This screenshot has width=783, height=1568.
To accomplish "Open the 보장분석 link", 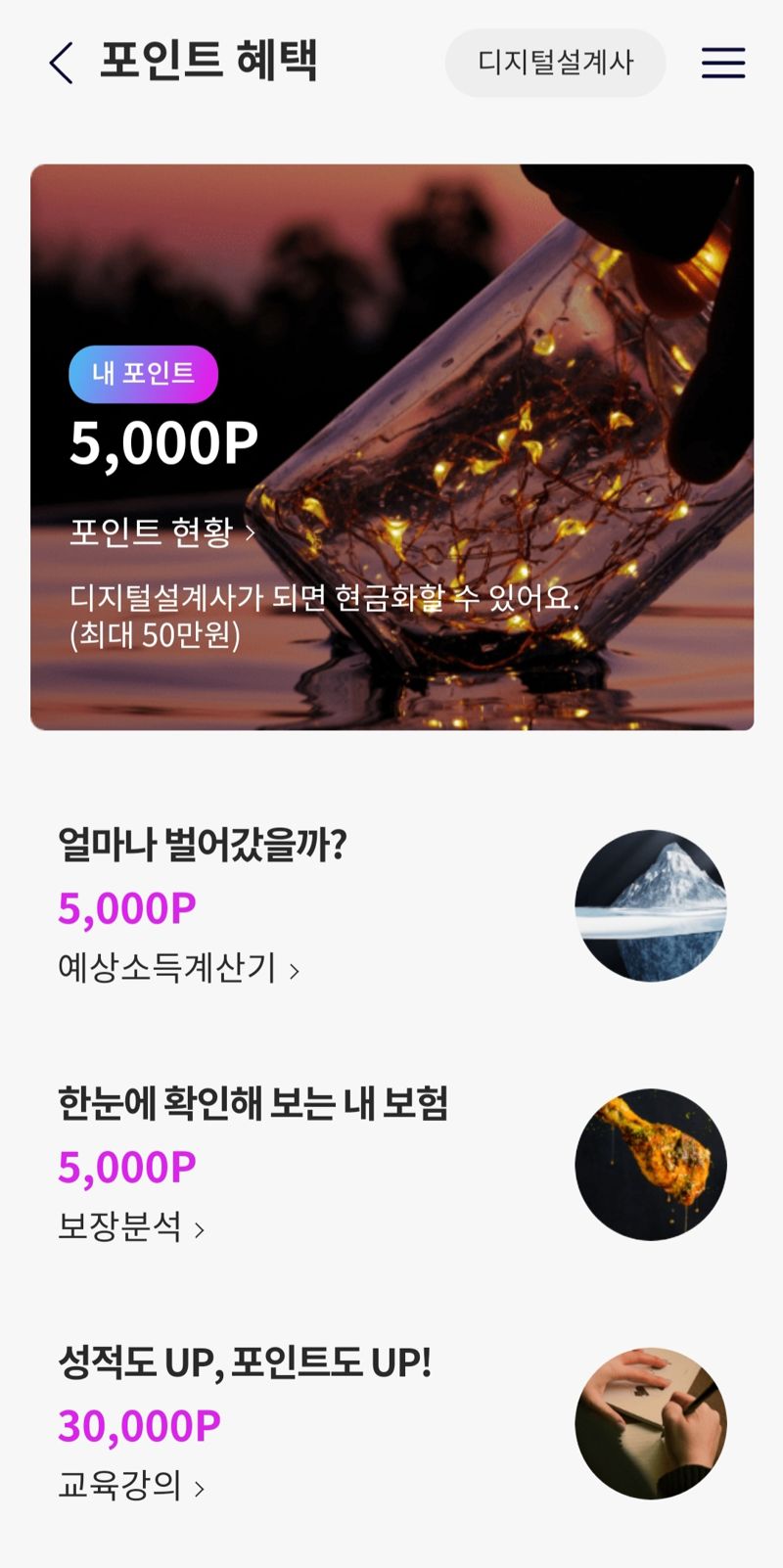I will click(x=117, y=1230).
